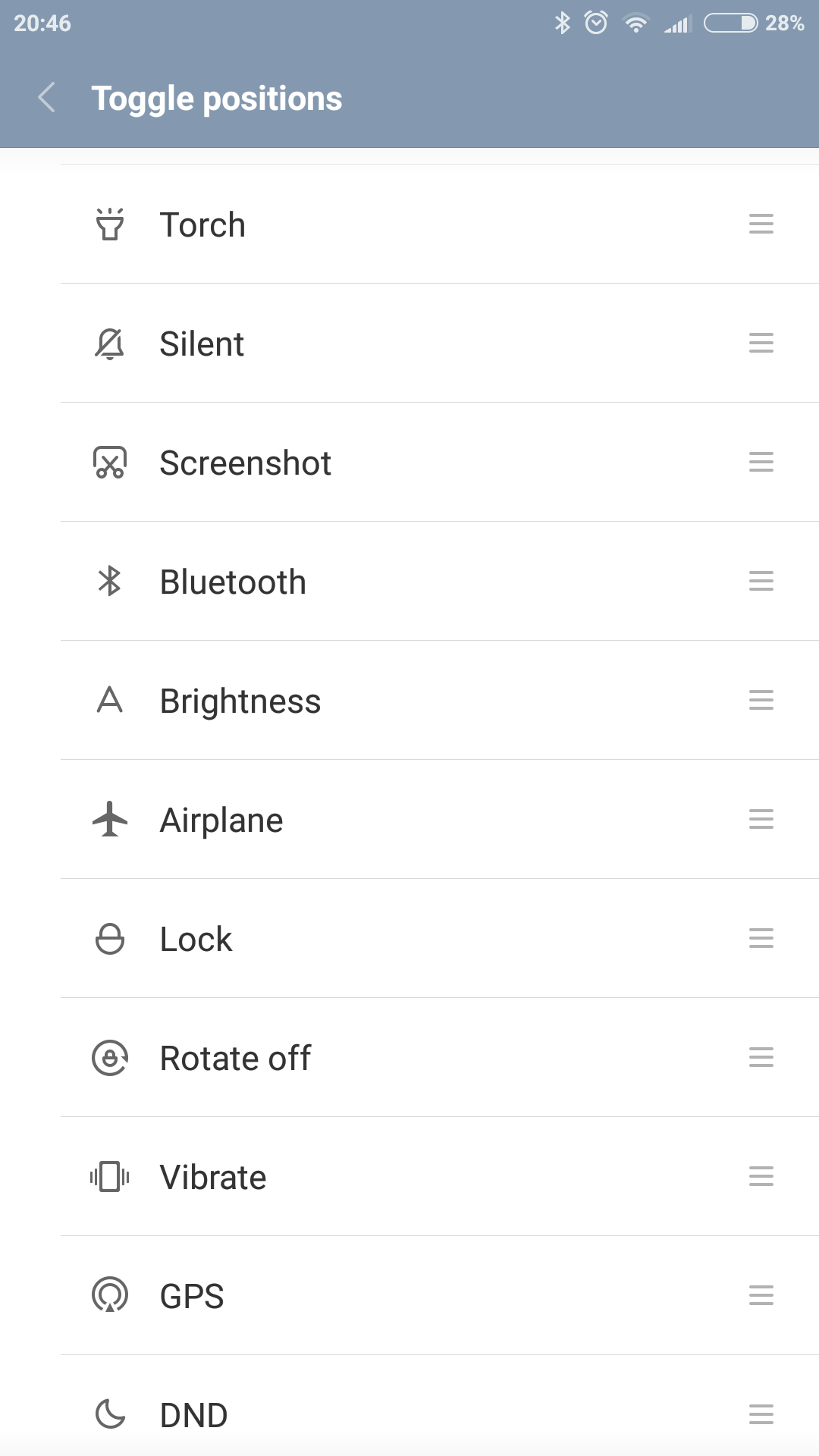The height and width of the screenshot is (1456, 819).
Task: Tap the Torch row
Action: [x=440, y=224]
